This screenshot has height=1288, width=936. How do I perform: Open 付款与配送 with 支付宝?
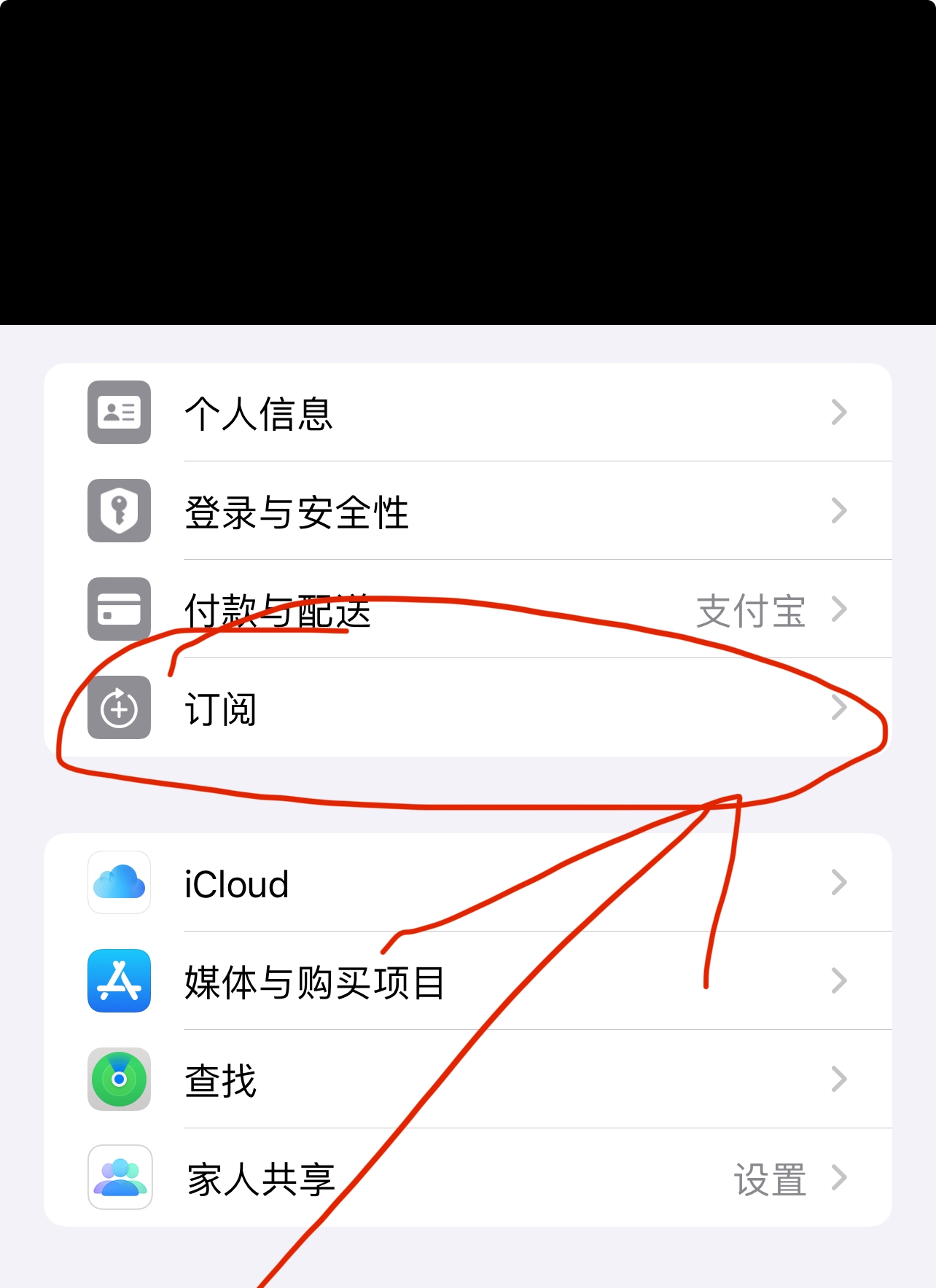point(467,609)
